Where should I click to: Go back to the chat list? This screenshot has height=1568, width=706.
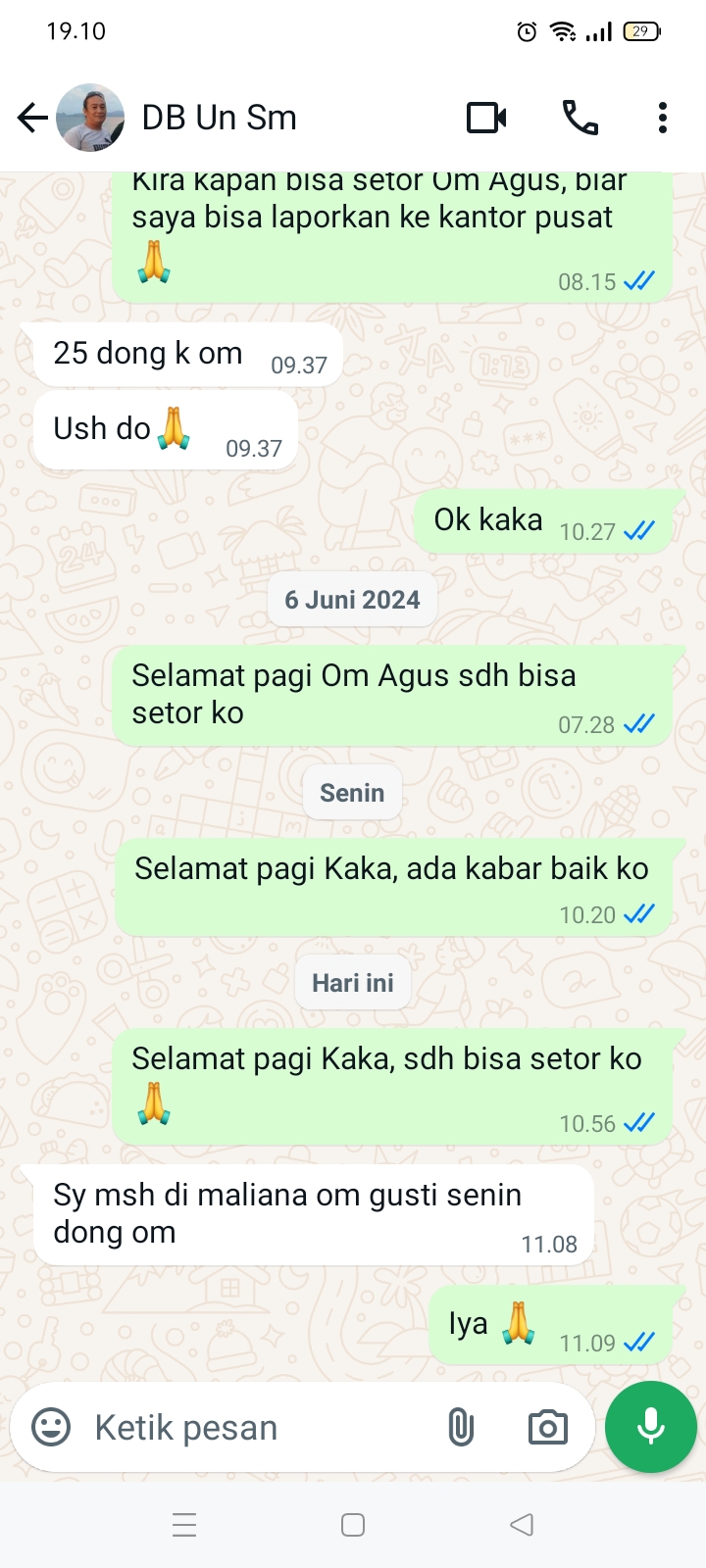(32, 119)
